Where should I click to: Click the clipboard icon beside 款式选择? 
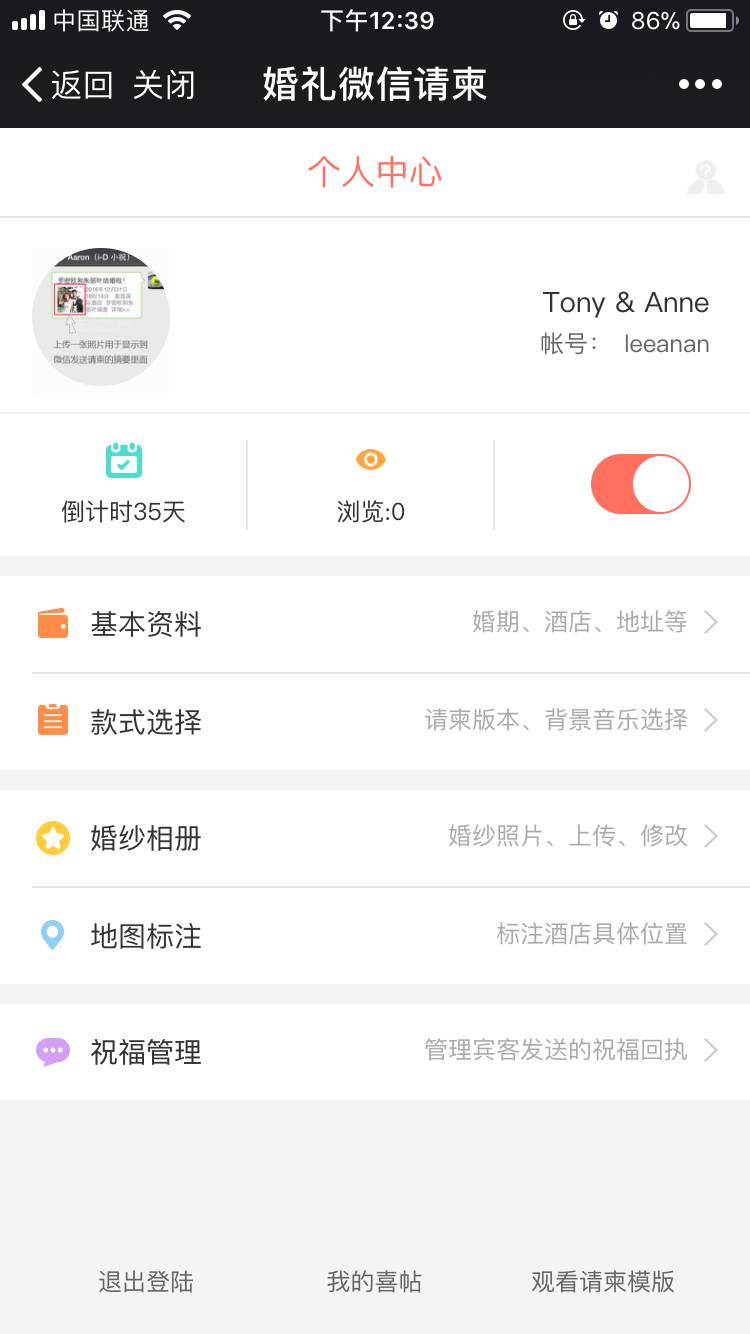click(x=53, y=720)
